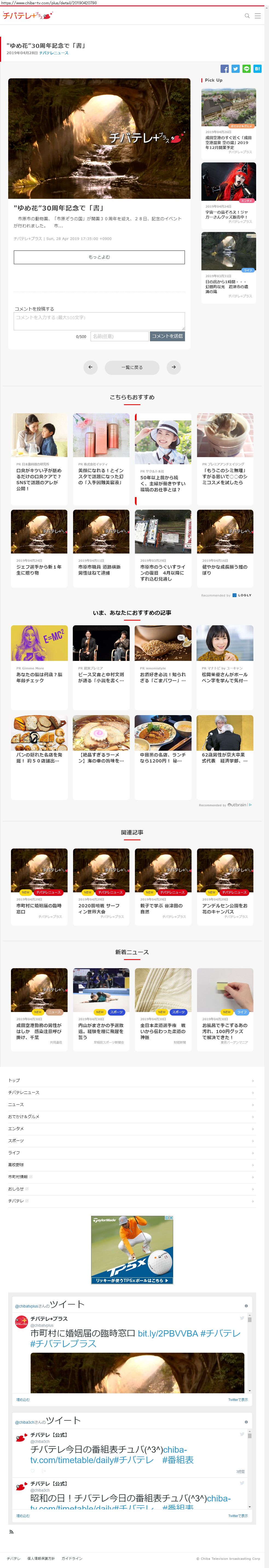Select チバテレニュース in the footer menu
This screenshot has height=1568, width=269.
tap(24, 1093)
